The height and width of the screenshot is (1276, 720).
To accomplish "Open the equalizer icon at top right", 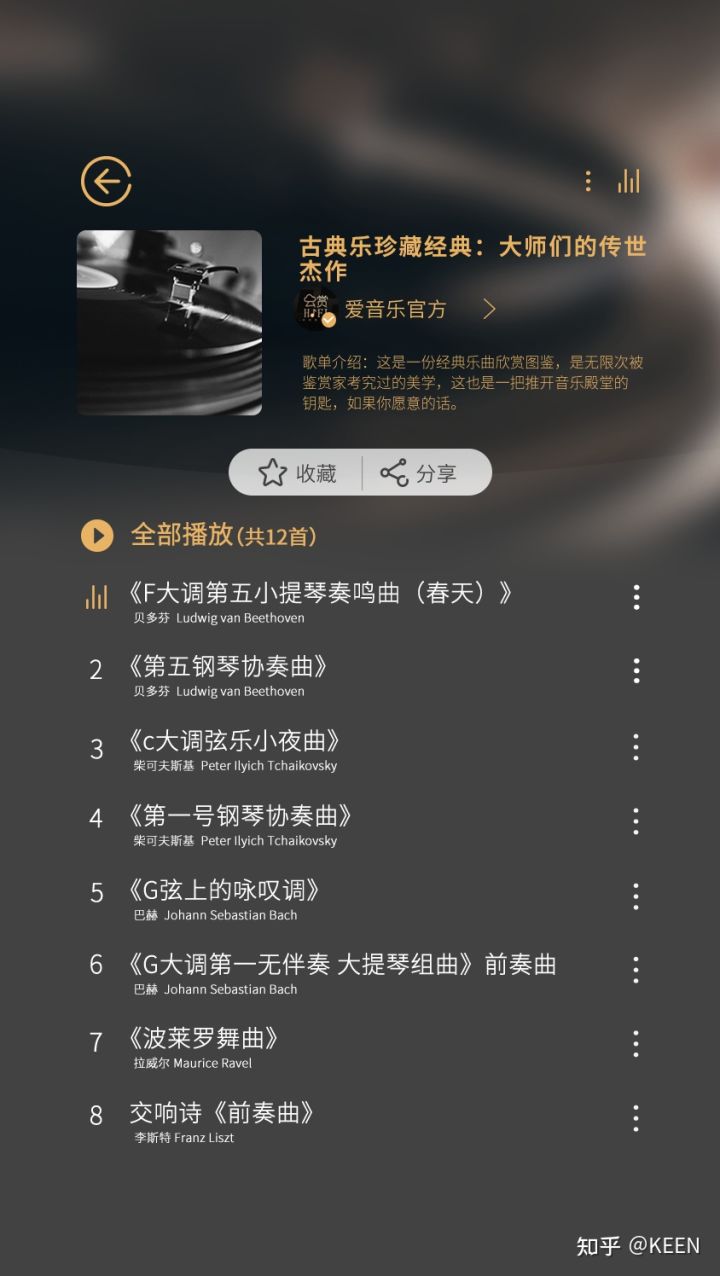I will coord(628,182).
